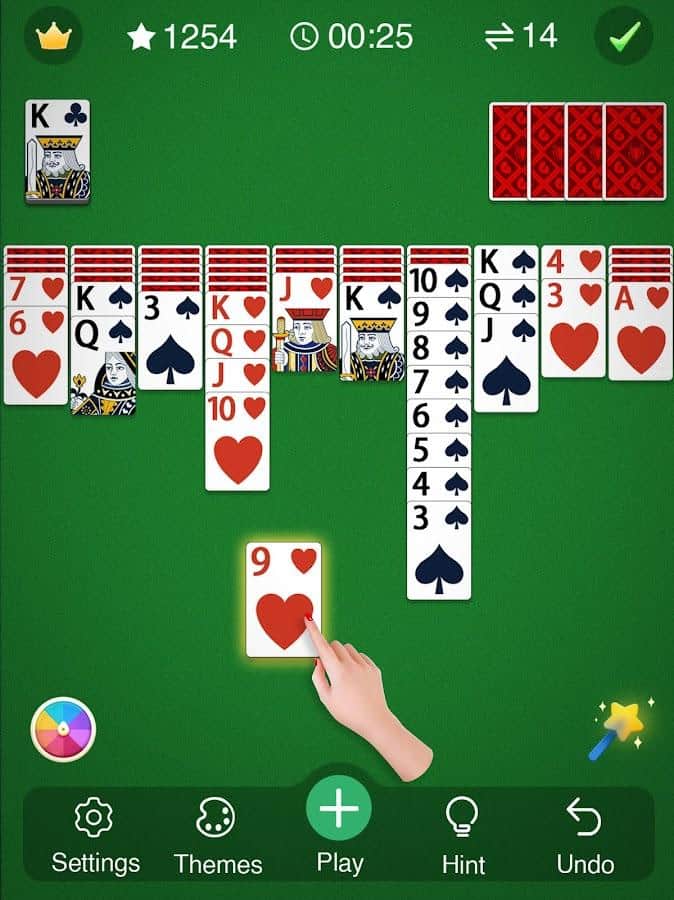This screenshot has width=674, height=900.
Task: Tap the highlighted 9 of hearts card
Action: click(x=284, y=600)
